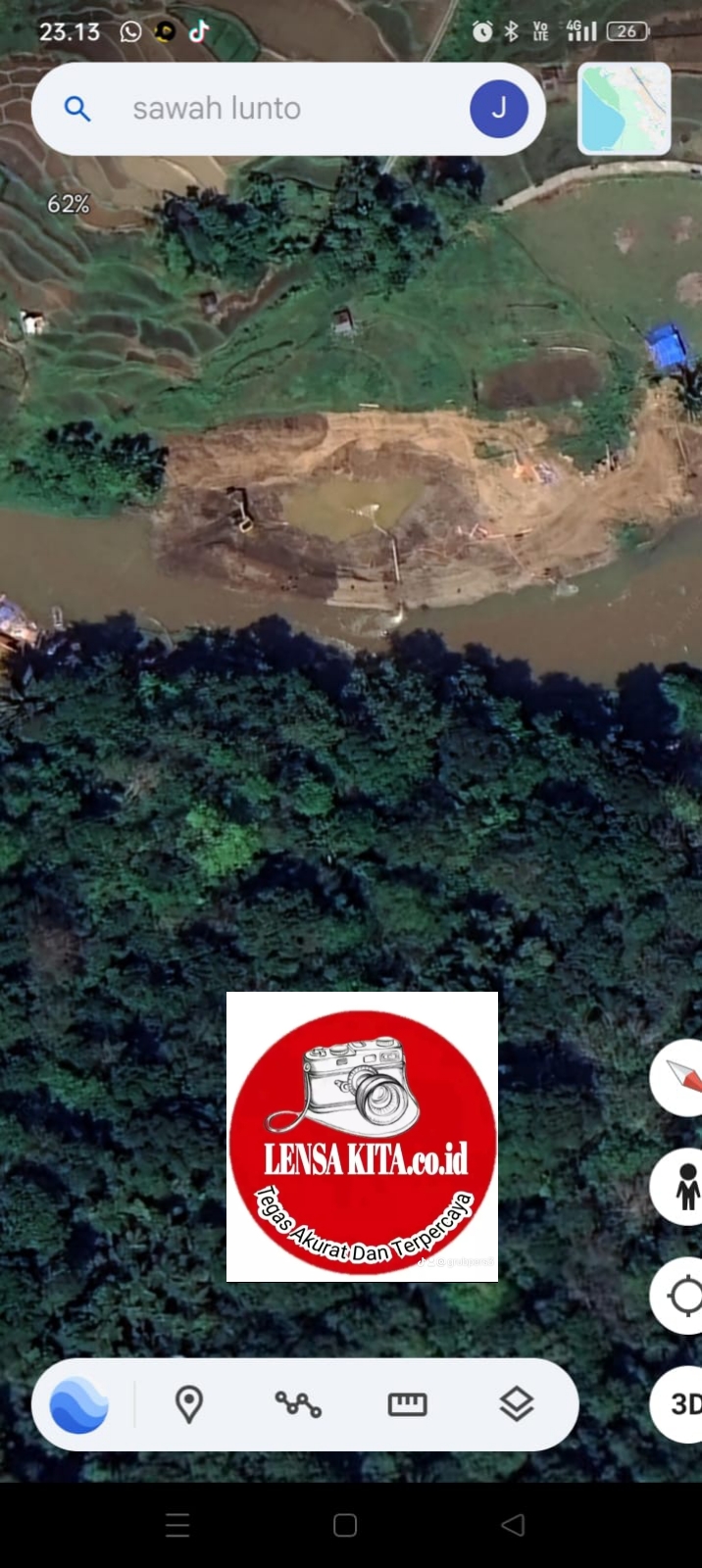This screenshot has width=702, height=1568.
Task: Go back with system back button
Action: click(x=513, y=1525)
